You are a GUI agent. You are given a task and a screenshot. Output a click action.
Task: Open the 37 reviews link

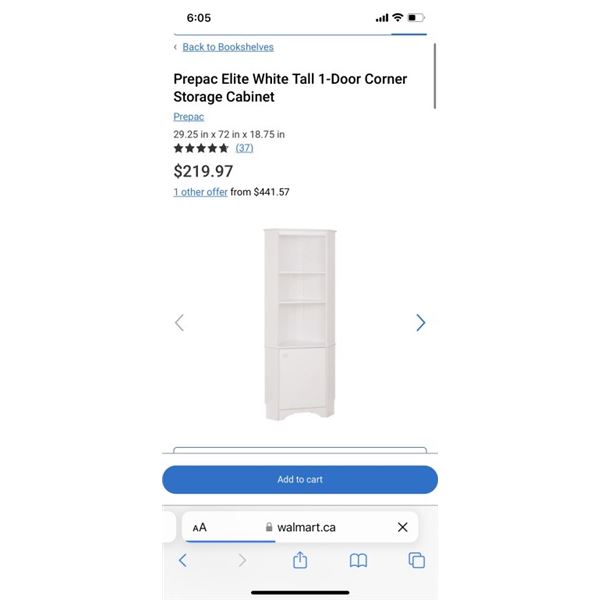point(244,148)
